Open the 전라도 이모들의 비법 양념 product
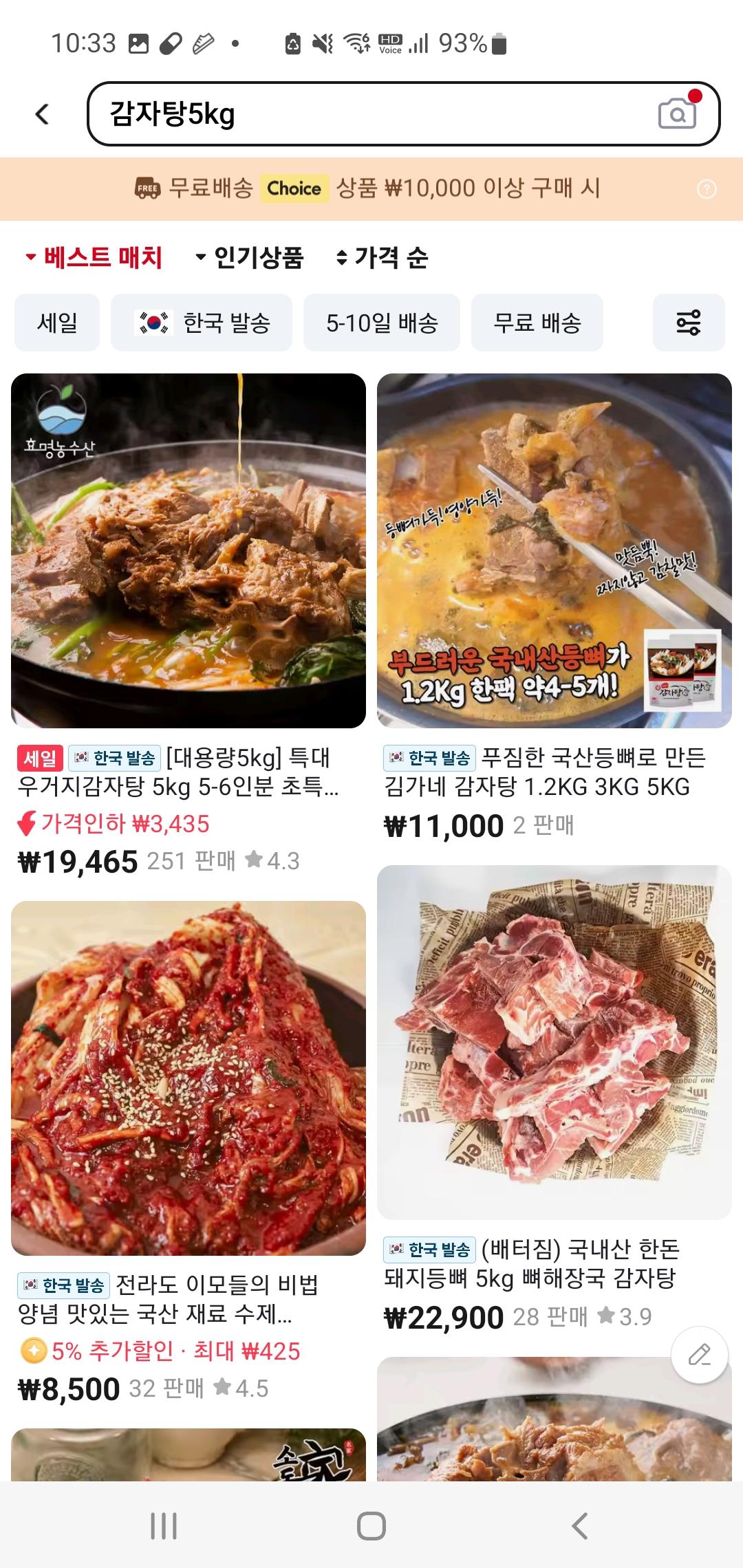This screenshot has width=743, height=1568. tap(189, 1078)
